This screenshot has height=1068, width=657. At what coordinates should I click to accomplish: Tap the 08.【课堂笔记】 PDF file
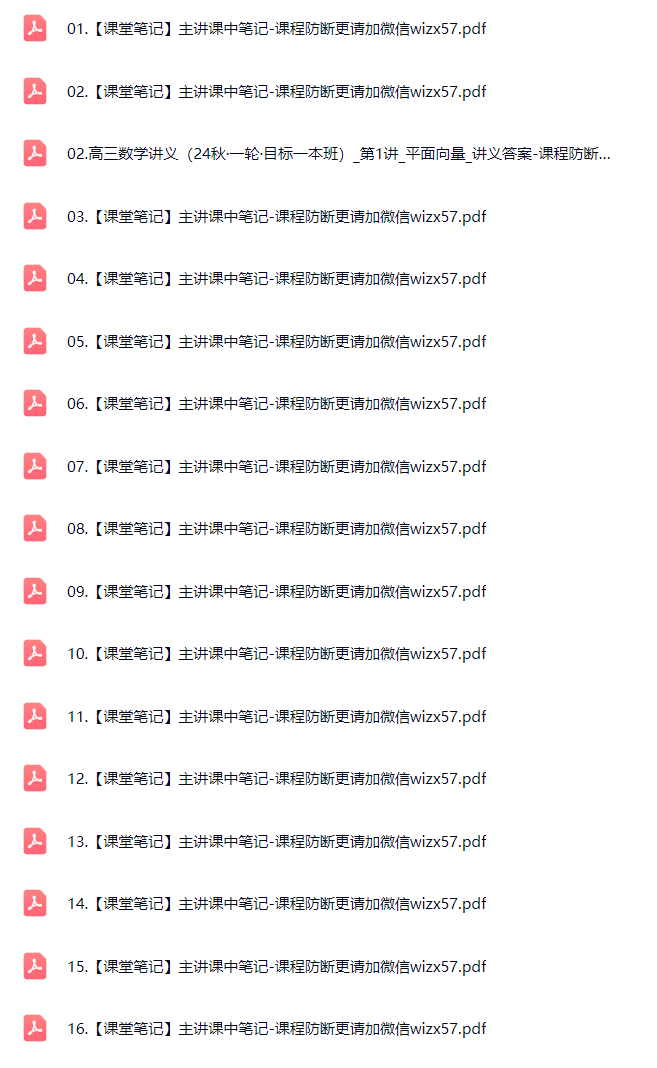click(x=276, y=529)
